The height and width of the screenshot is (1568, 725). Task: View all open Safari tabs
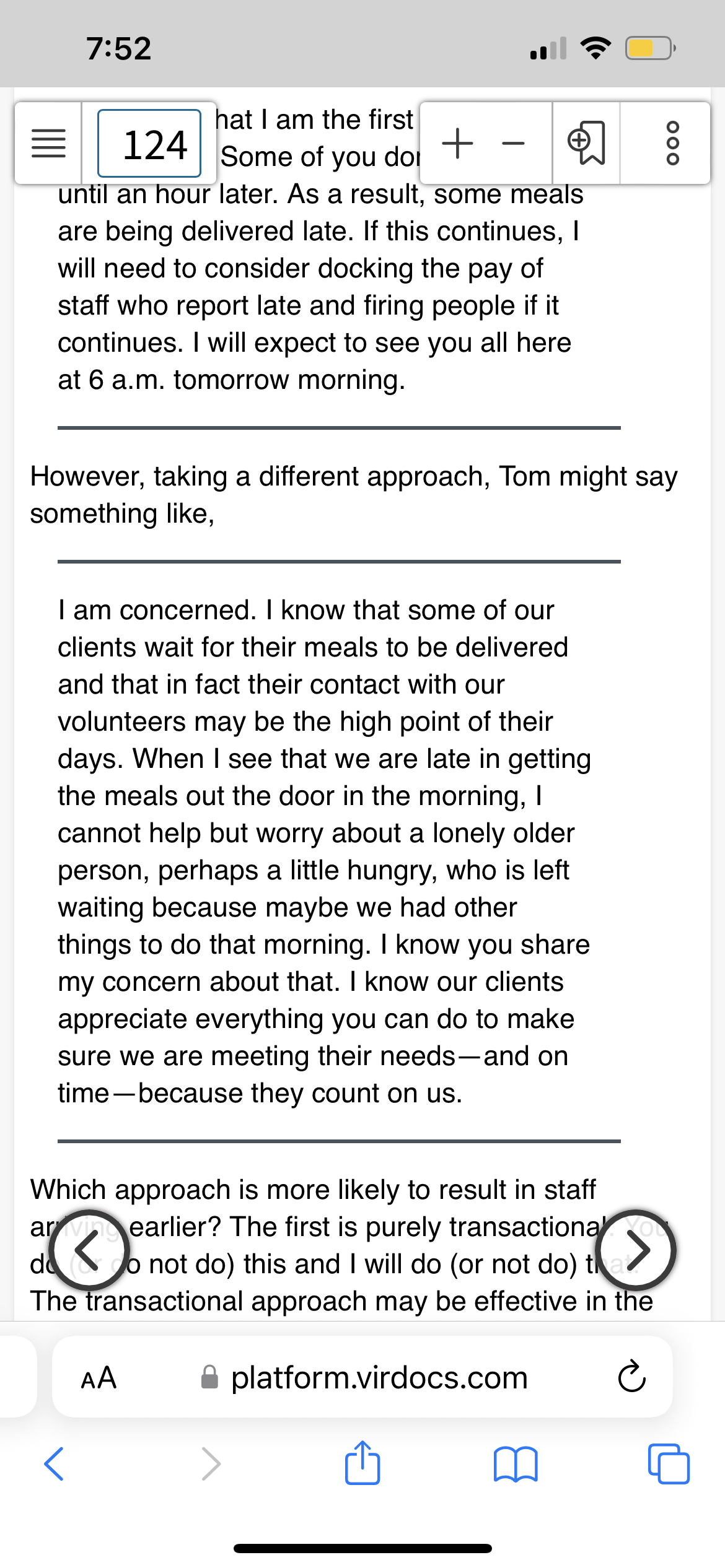(669, 1464)
